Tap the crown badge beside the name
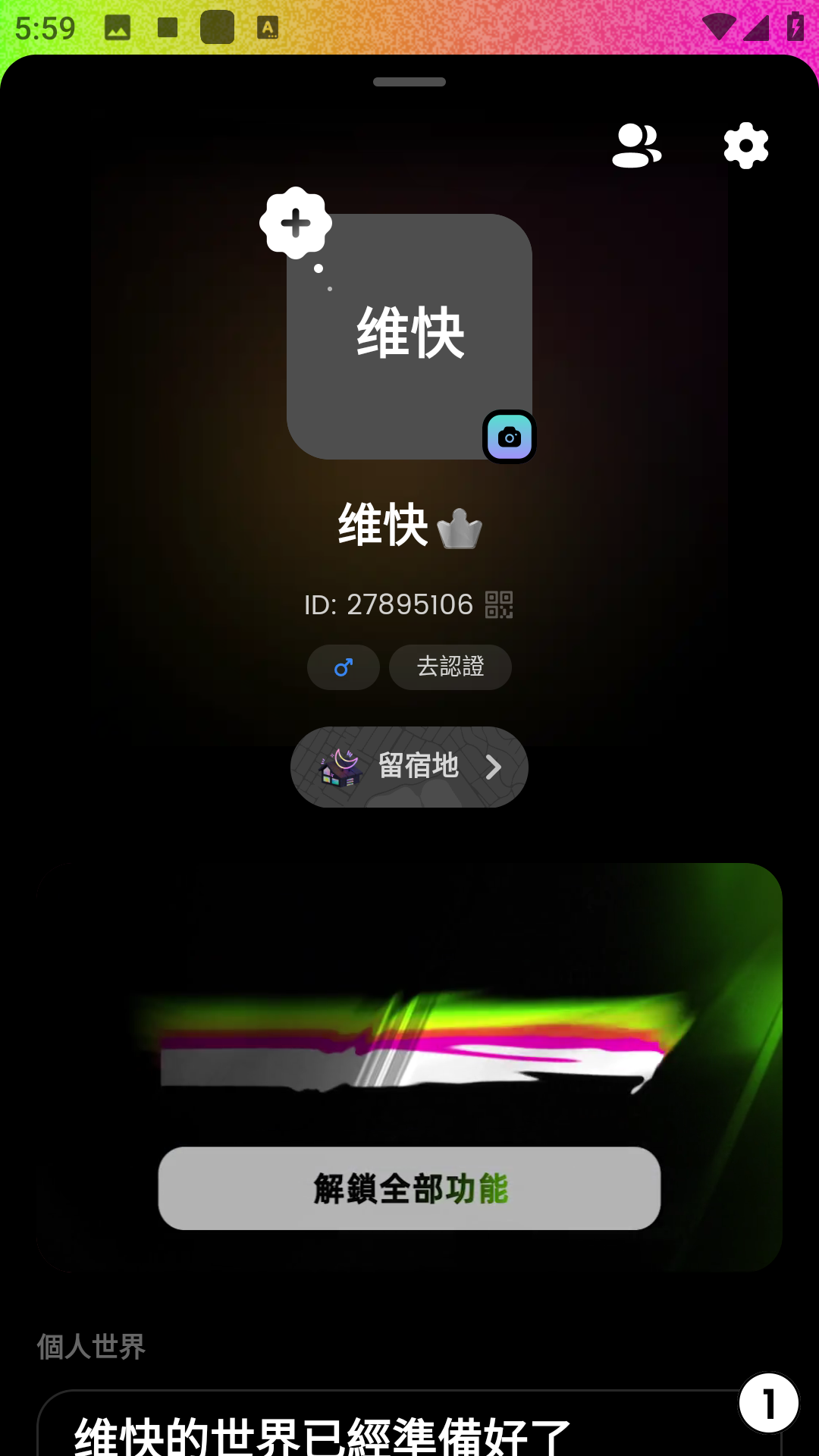819x1456 pixels. [x=460, y=528]
